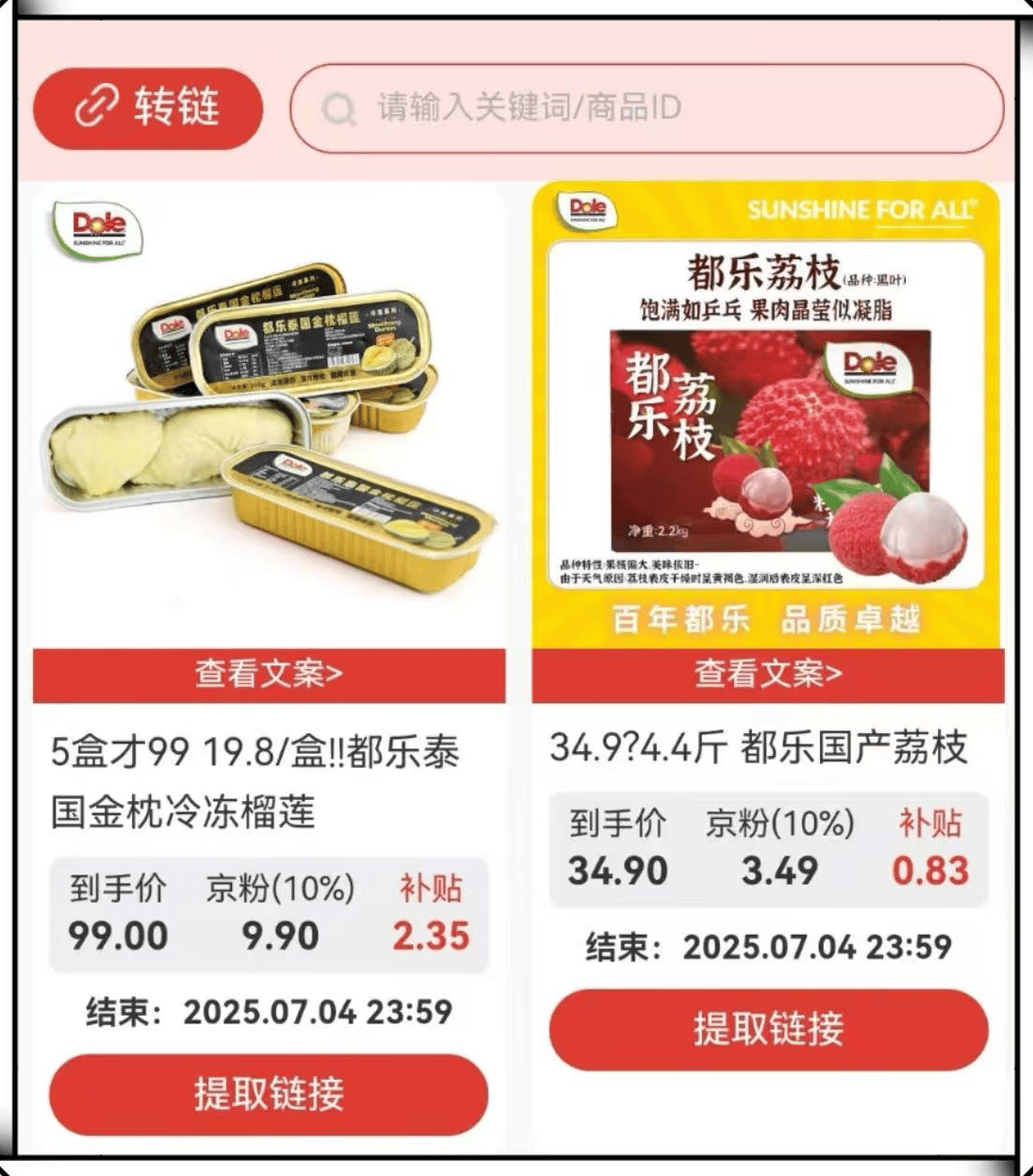
Task: View 查看文案 for the 都乐国产荔枝
Action: pyautogui.click(x=767, y=674)
